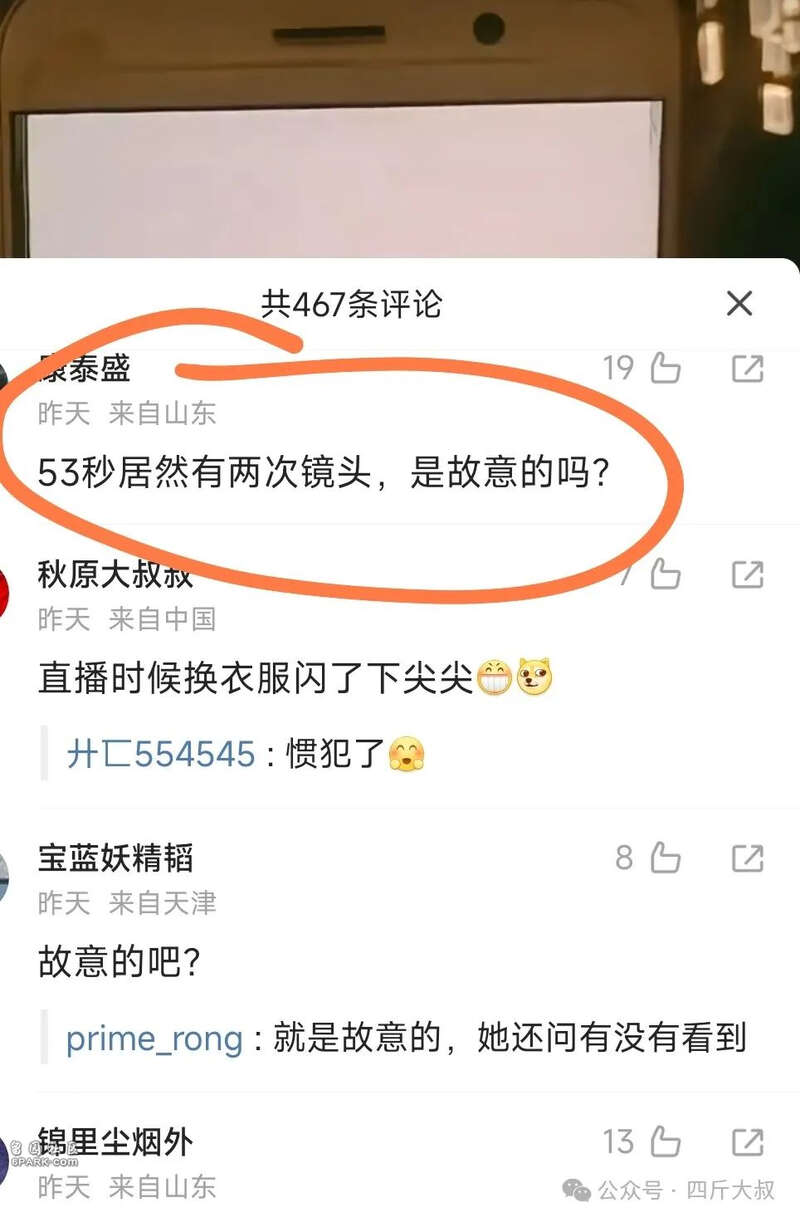Open 锦里尘烟外's profile
Screen dimensions: 800x1222
(114, 1141)
